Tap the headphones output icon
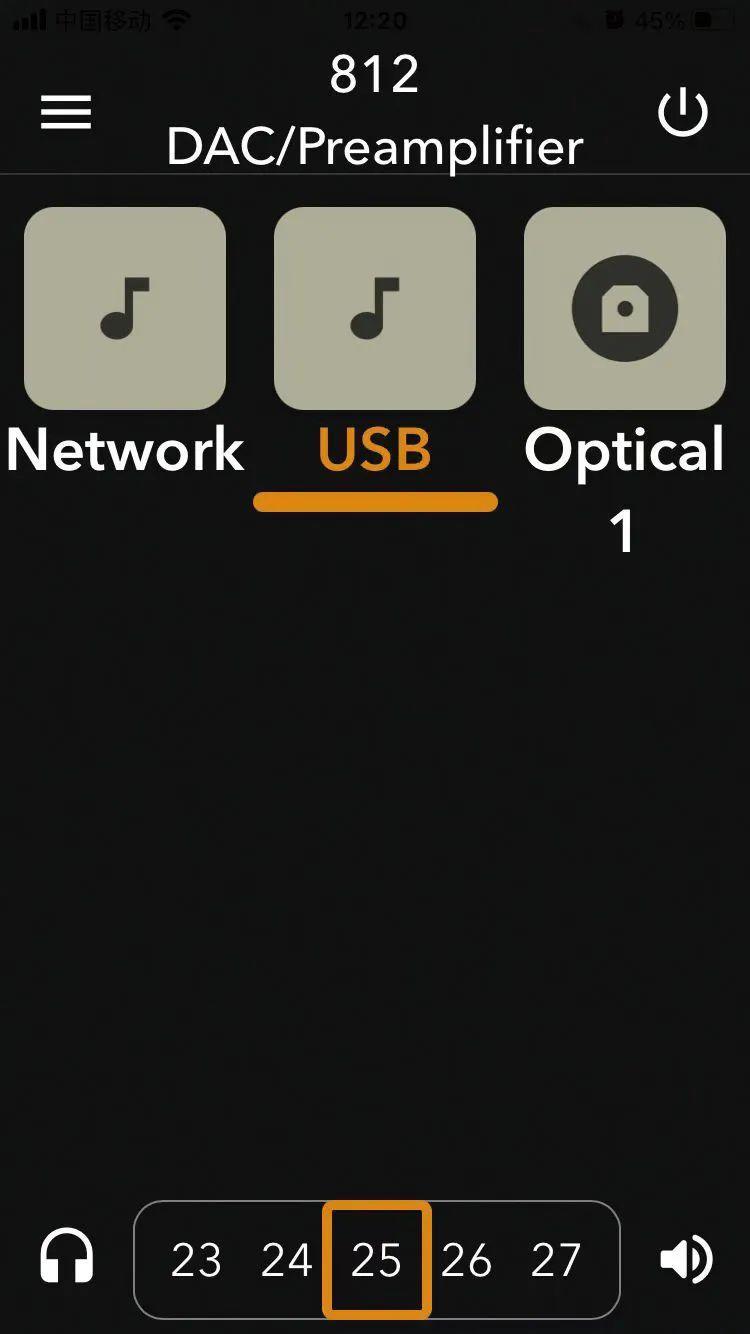The width and height of the screenshot is (750, 1334). tap(67, 1257)
